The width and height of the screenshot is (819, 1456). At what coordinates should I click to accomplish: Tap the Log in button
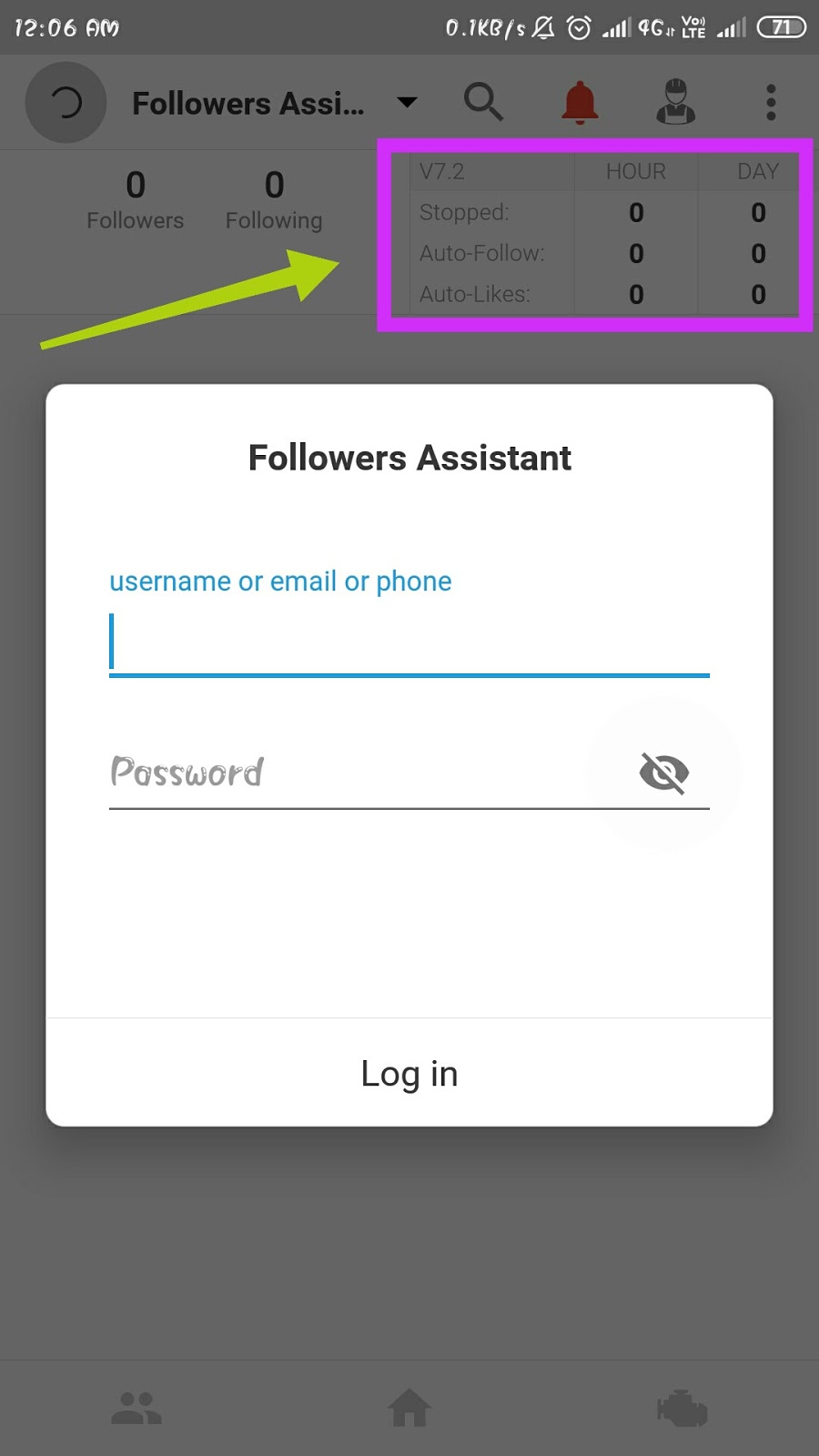click(409, 1074)
